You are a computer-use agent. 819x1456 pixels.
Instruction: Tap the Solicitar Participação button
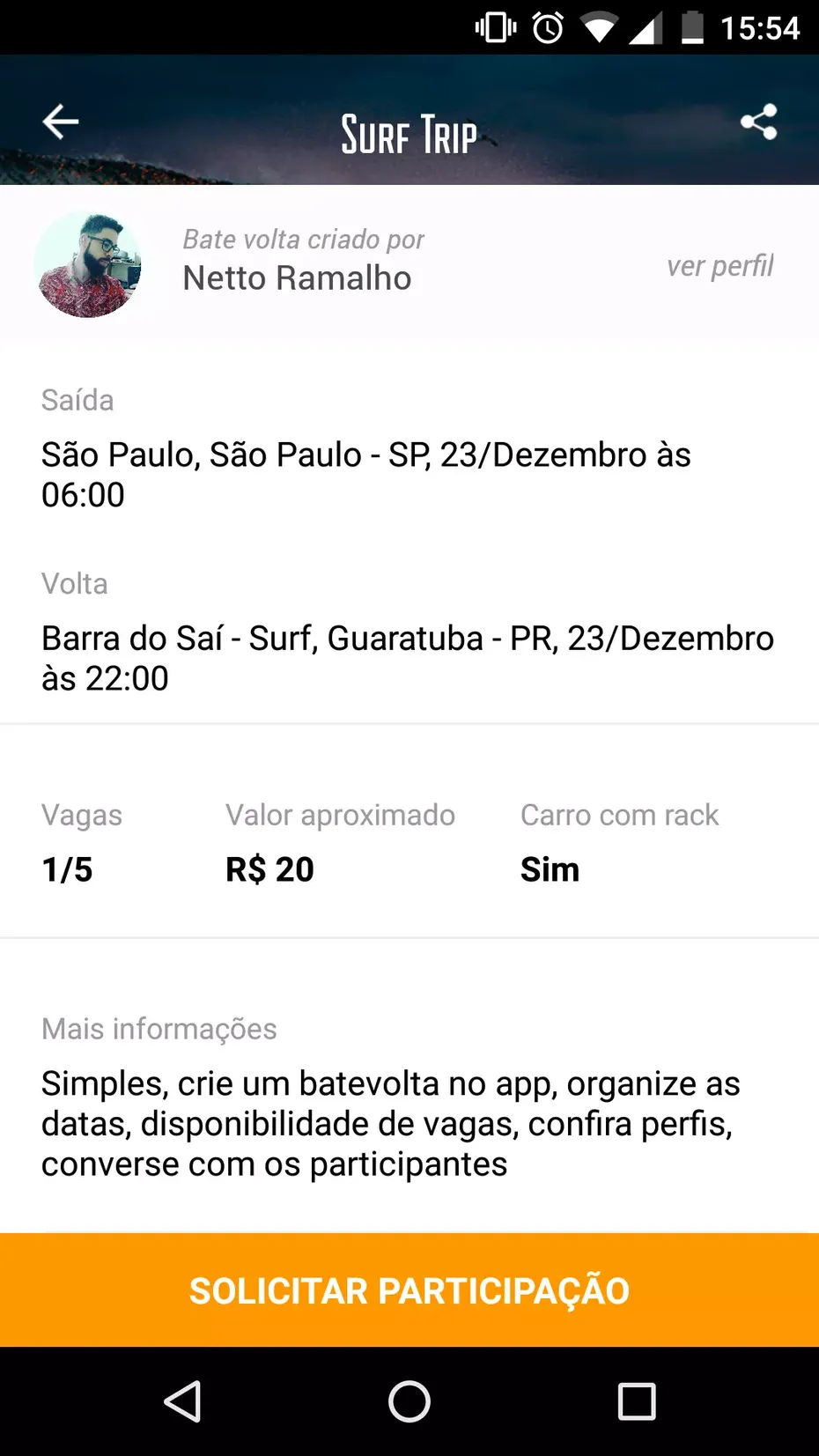[x=409, y=1290]
